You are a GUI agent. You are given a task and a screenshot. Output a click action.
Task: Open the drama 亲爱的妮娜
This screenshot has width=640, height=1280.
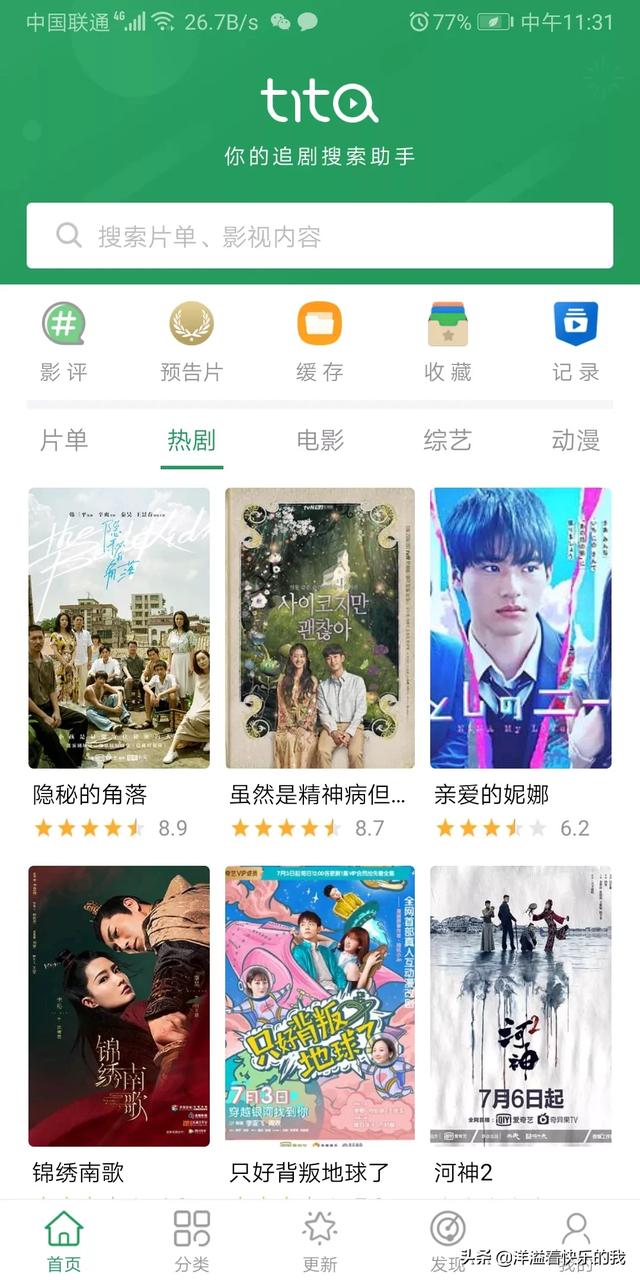520,628
